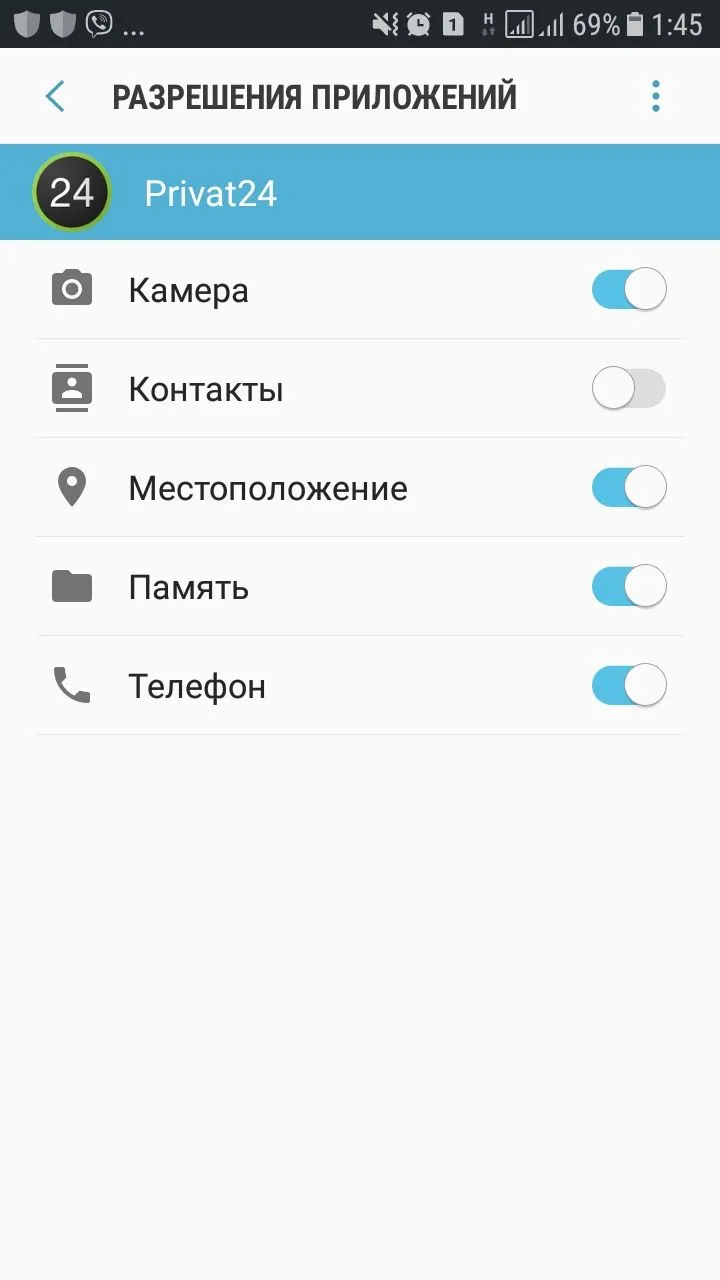Disable the Камера permission switch

[629, 290]
